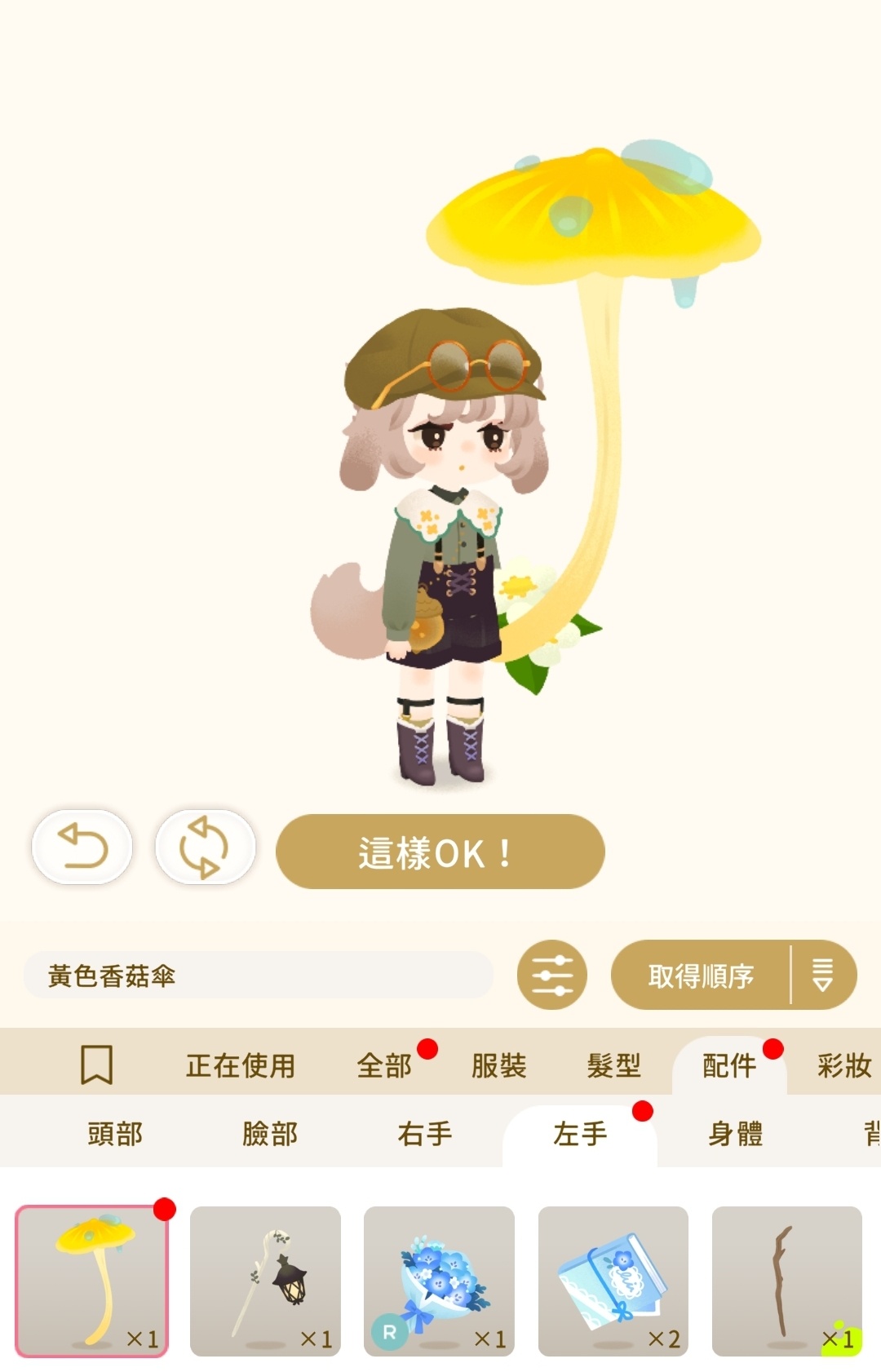Show 右手 accessories
881x1372 pixels.
tap(425, 1134)
